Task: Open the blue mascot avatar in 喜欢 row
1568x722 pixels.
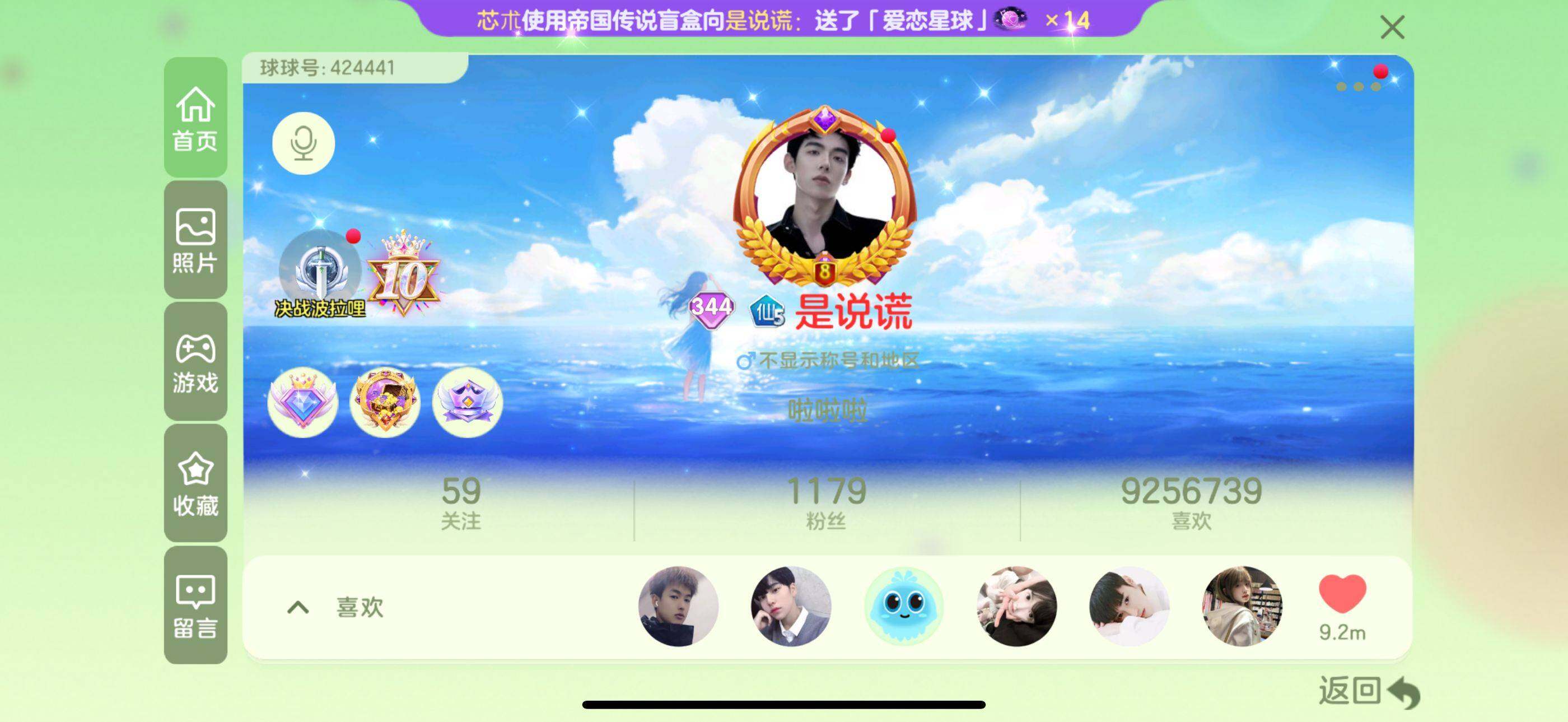Action: point(904,605)
